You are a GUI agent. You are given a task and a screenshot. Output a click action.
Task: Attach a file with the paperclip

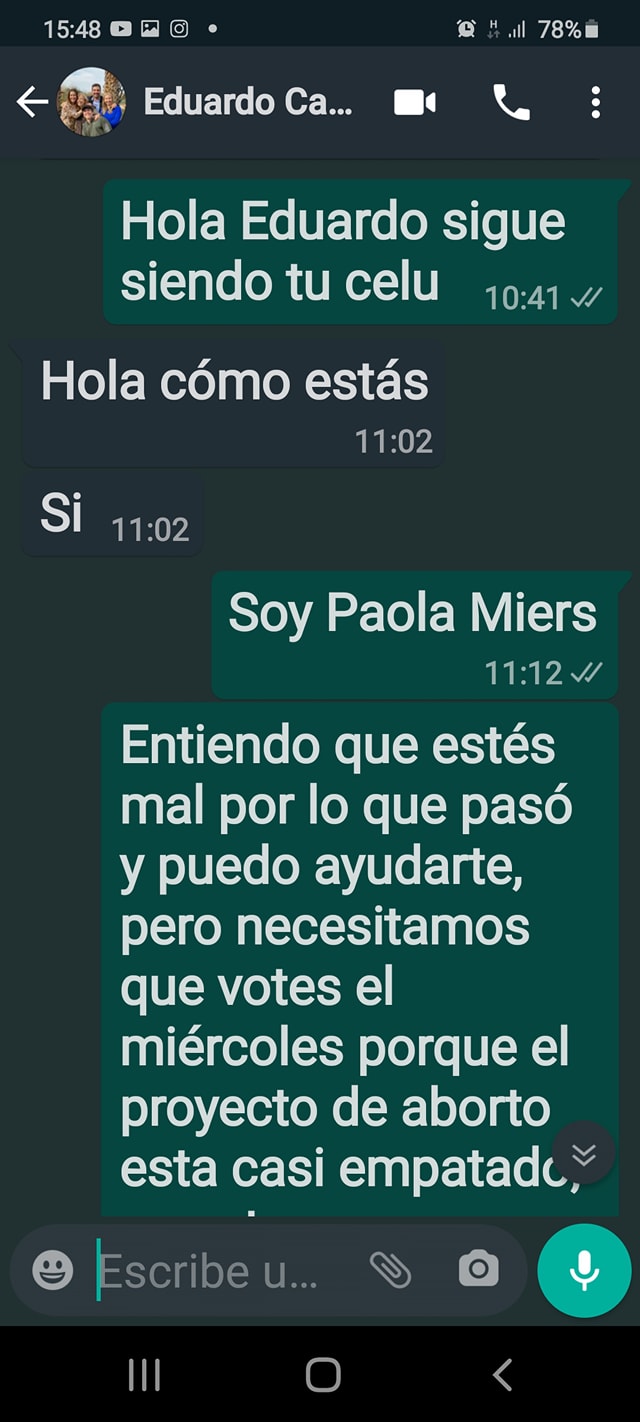coord(390,1270)
